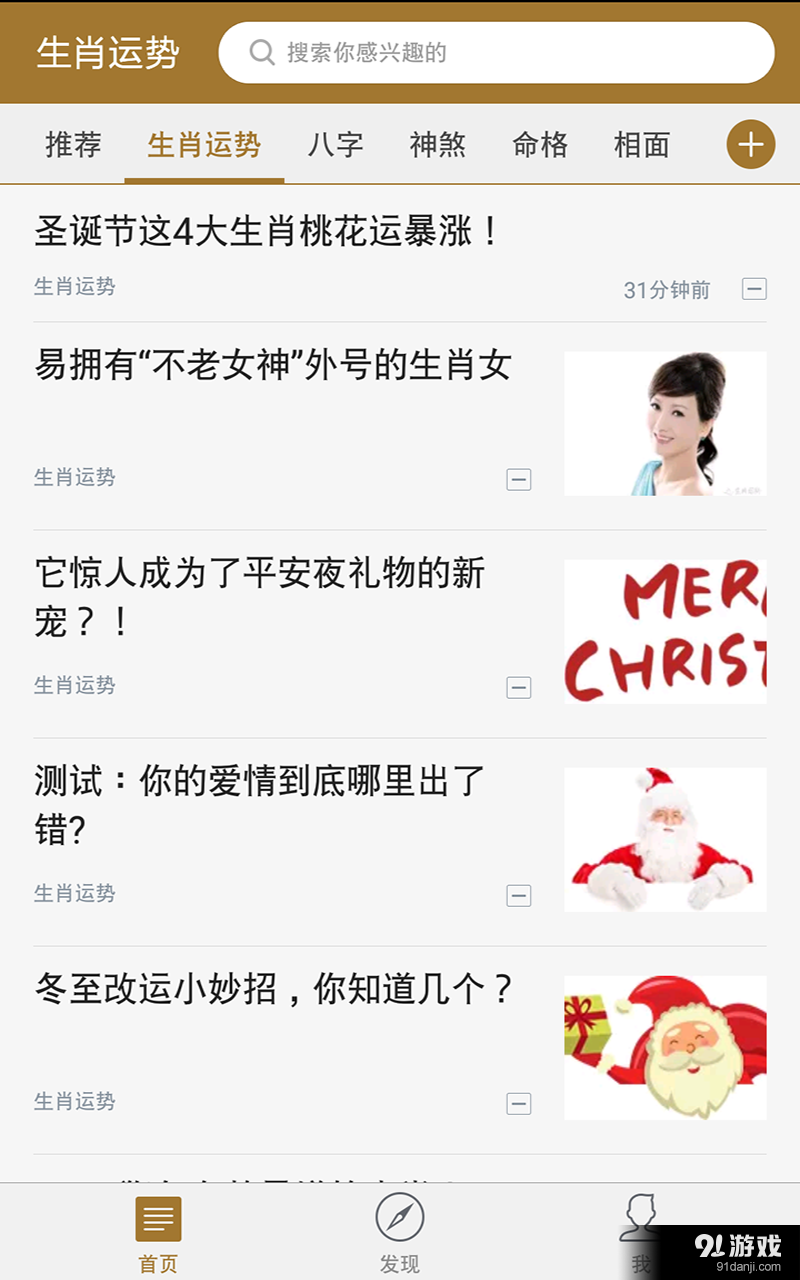The height and width of the screenshot is (1280, 800).
Task: Dismiss the 平安夜礼物 article via minus button
Action: (519, 688)
